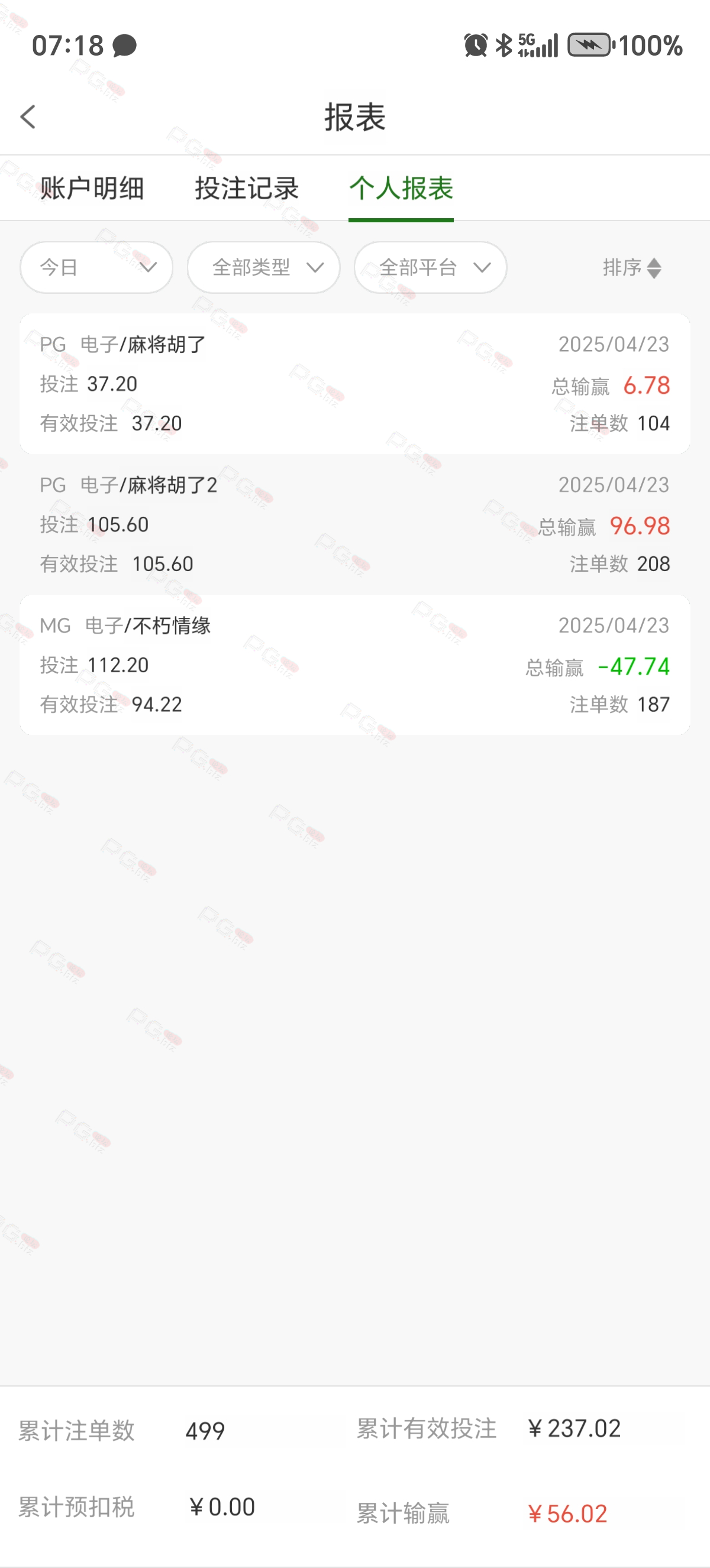710x1568 pixels.
Task: Toggle the 排序 sort order
Action: tap(631, 267)
